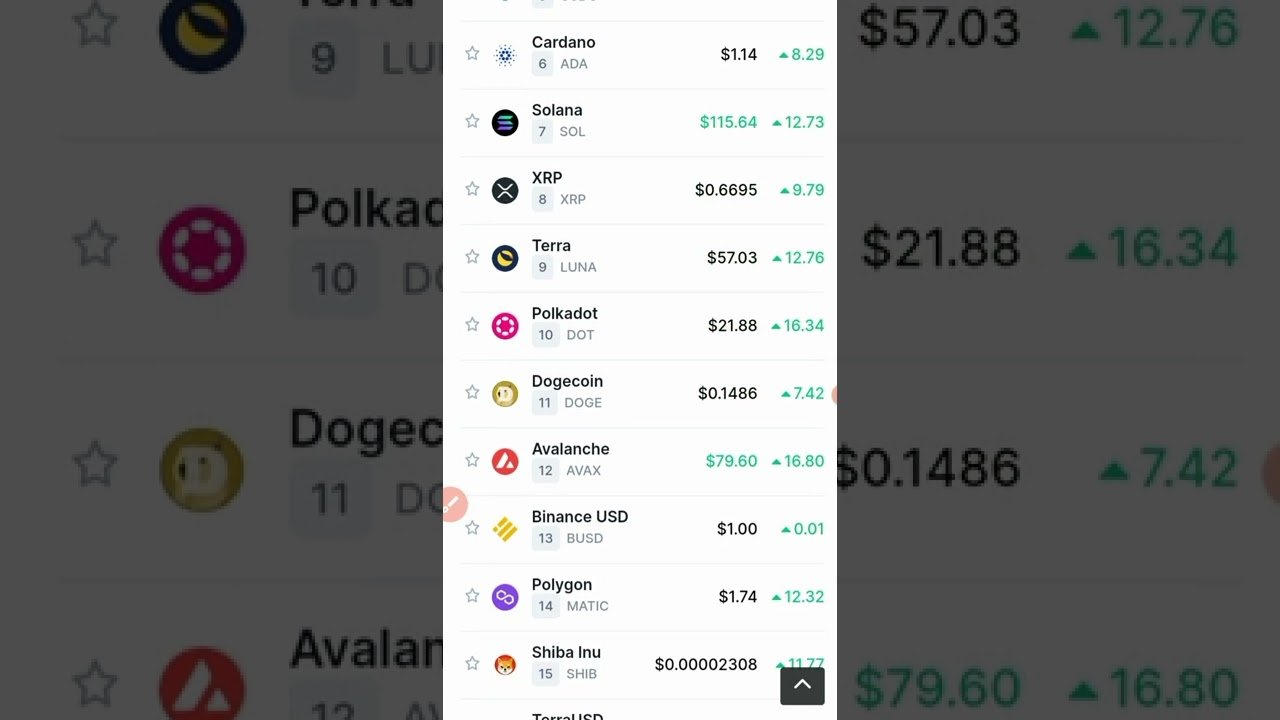This screenshot has height=720, width=1280.
Task: Favorite XRP using its star icon
Action: (472, 189)
